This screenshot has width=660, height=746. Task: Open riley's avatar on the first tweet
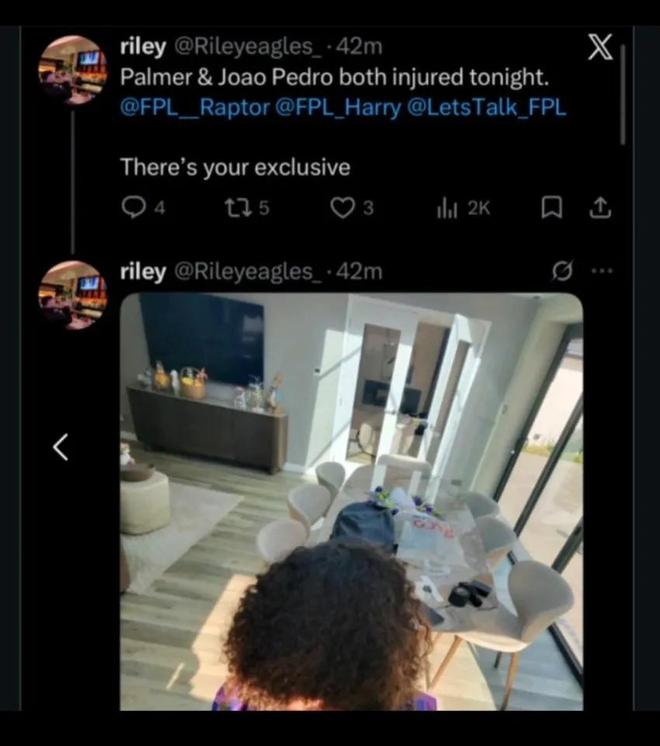click(72, 70)
